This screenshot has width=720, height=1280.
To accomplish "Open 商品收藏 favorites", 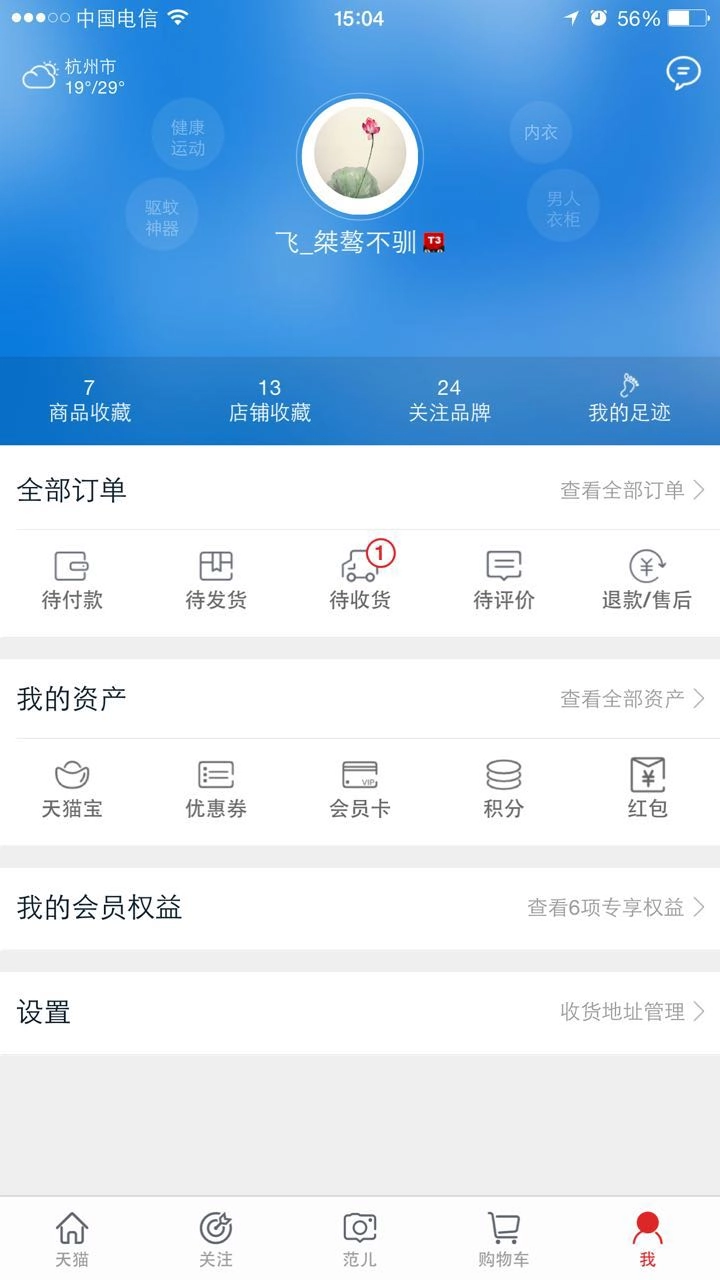I will (90, 400).
